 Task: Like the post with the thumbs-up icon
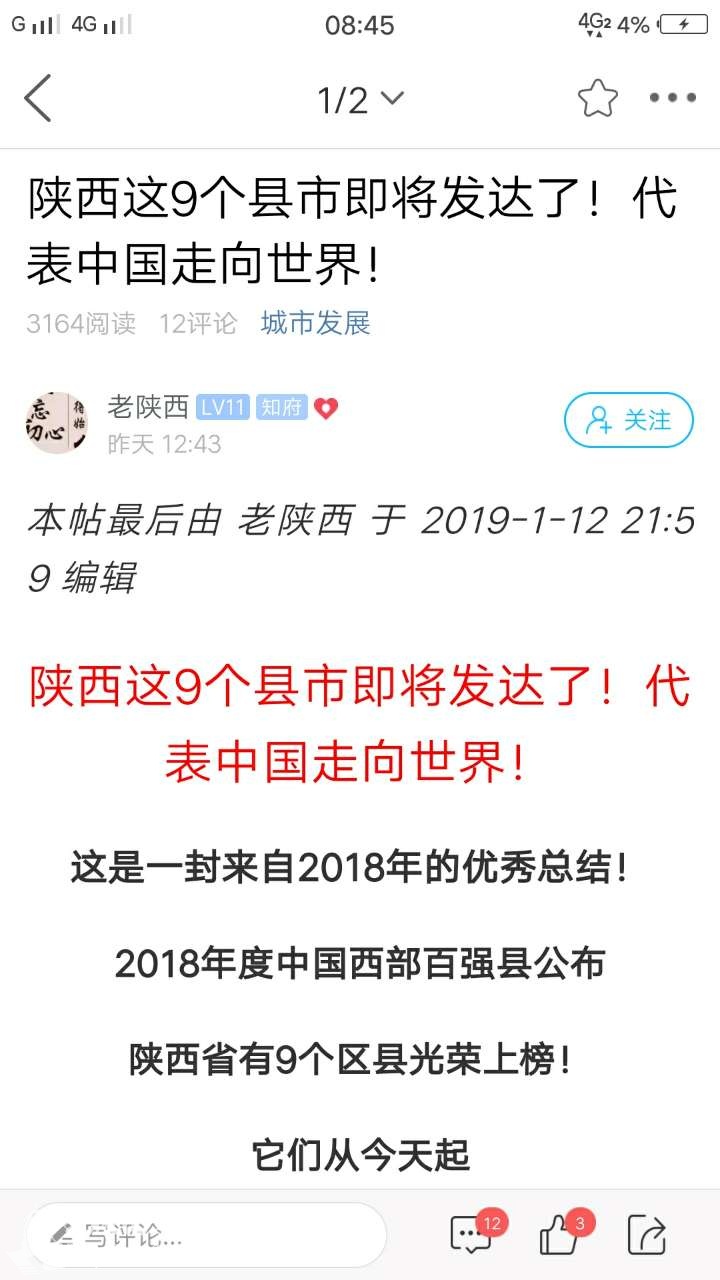560,1235
